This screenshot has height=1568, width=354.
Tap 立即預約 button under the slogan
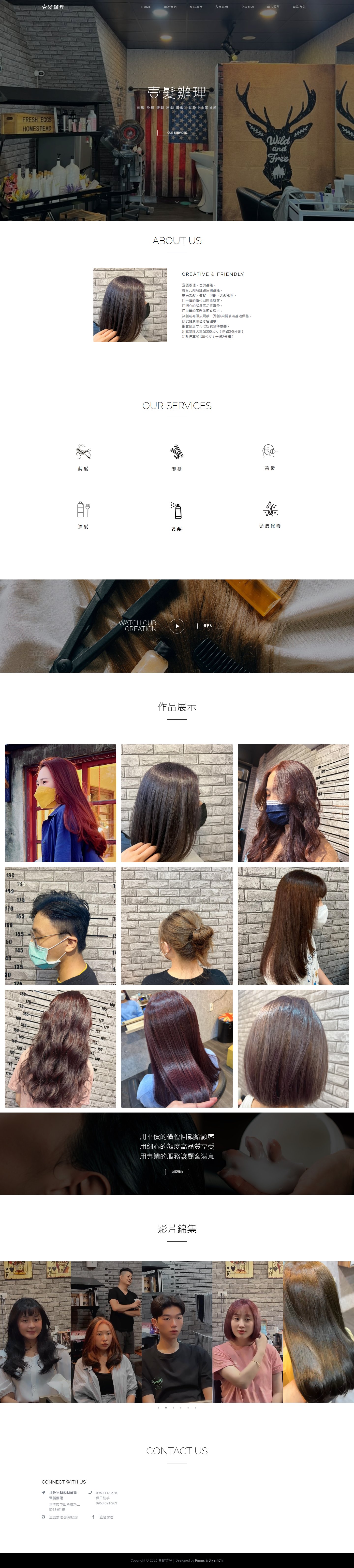177,1172
